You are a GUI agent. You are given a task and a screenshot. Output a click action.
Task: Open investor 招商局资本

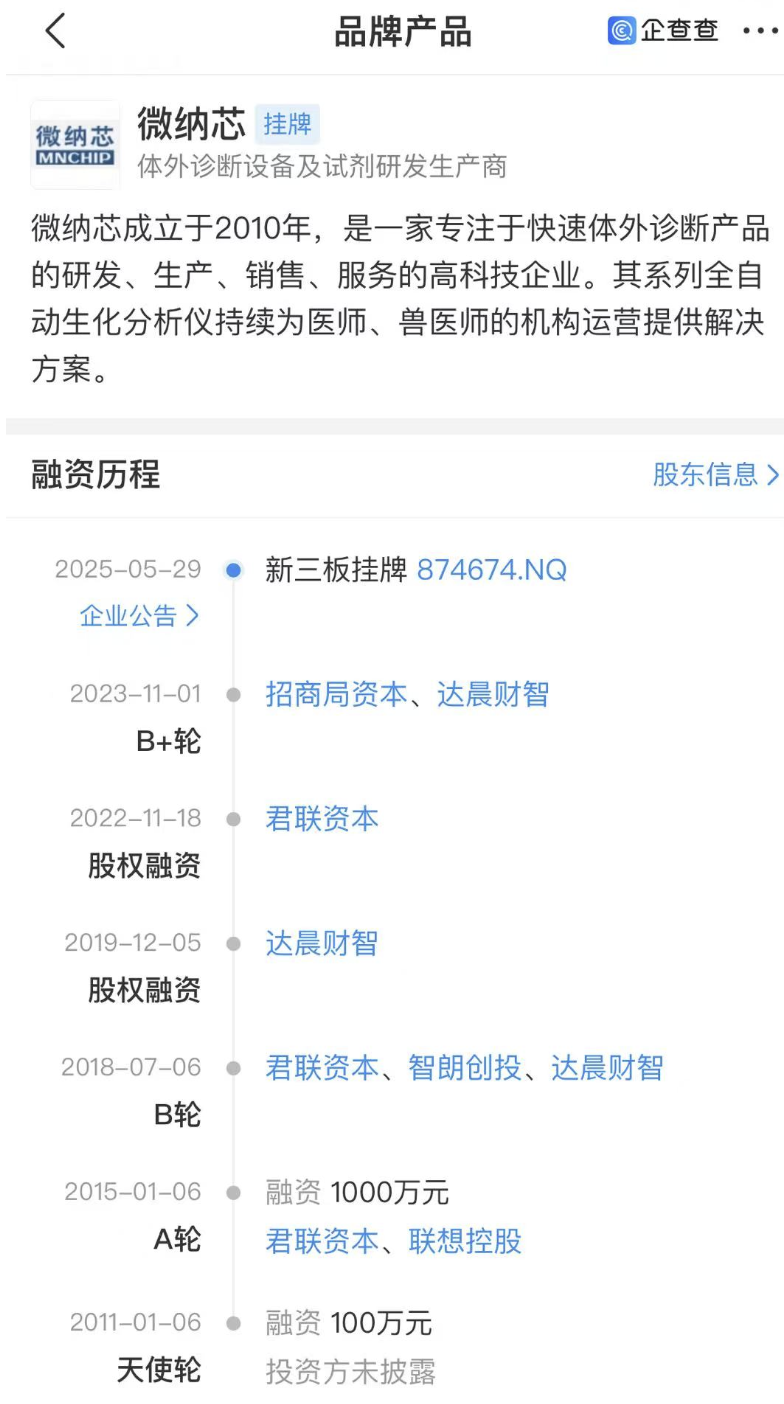click(336, 694)
